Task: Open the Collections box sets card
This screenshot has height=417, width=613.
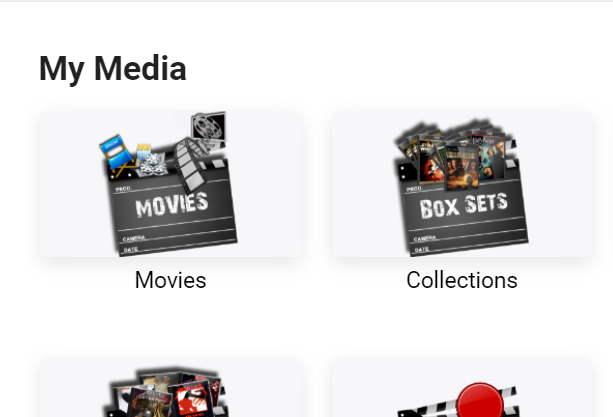Action: click(461, 184)
